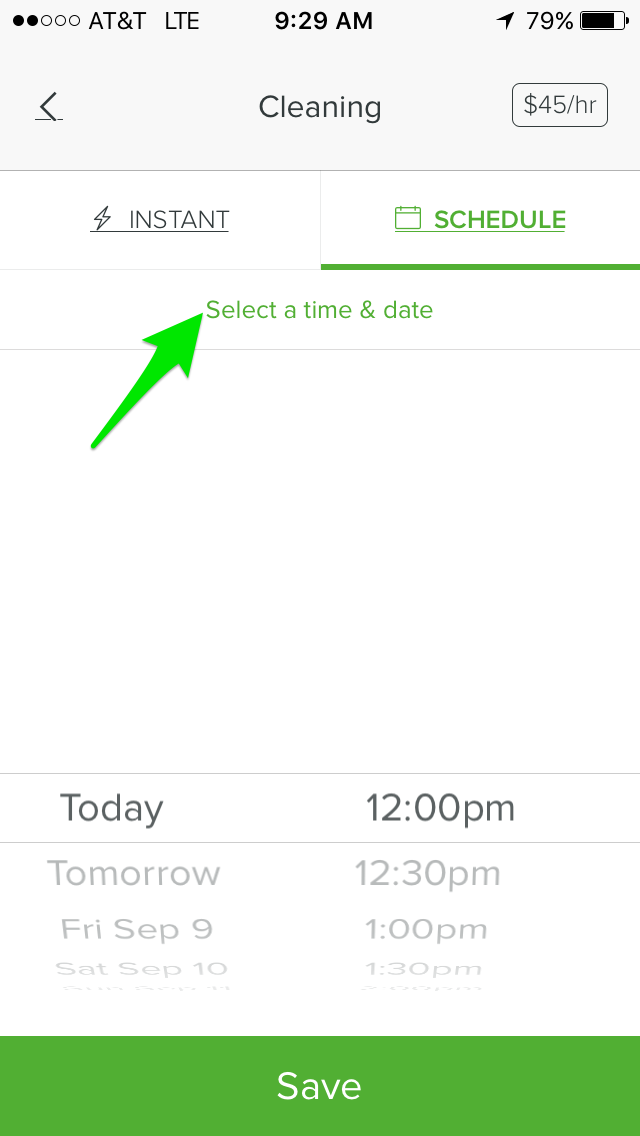The width and height of the screenshot is (640, 1136).
Task: Switch to the Instant tab
Action: tap(159, 220)
